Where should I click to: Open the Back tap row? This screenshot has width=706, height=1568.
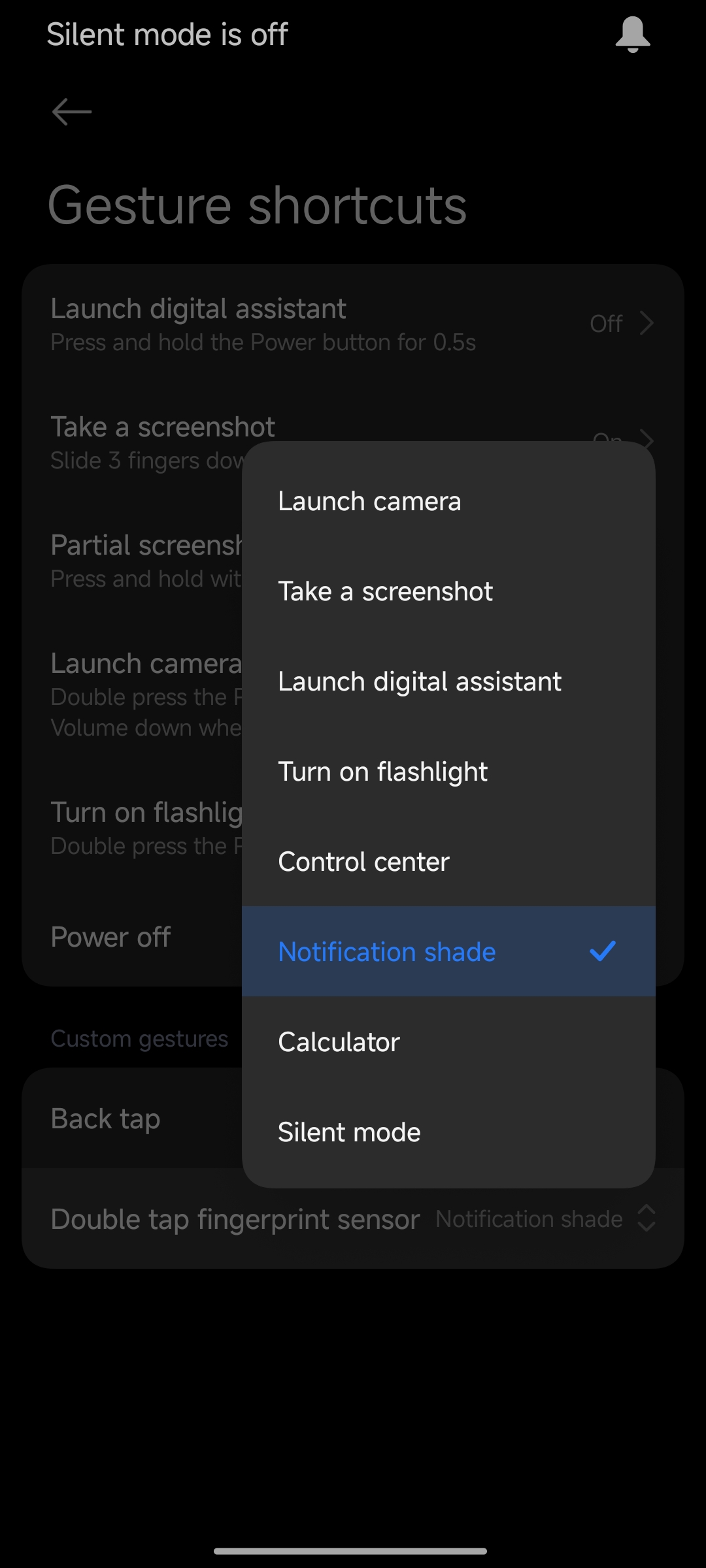[x=132, y=1119]
